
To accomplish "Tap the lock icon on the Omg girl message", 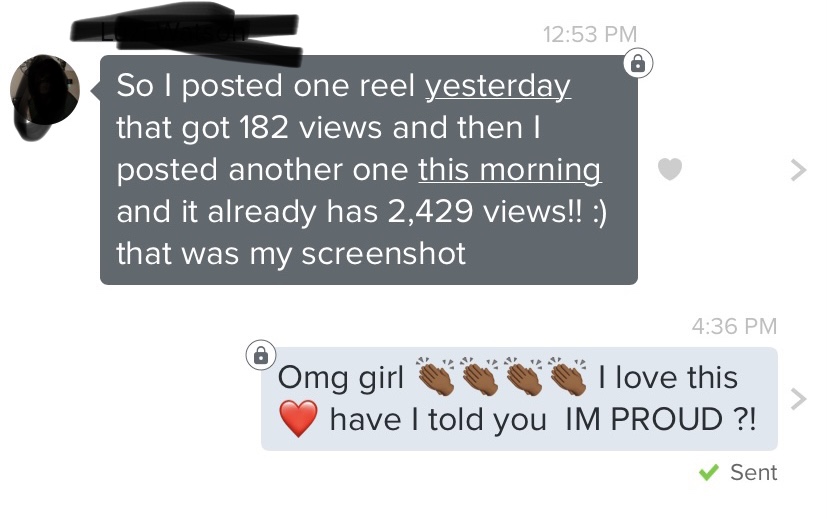I will tap(260, 354).
